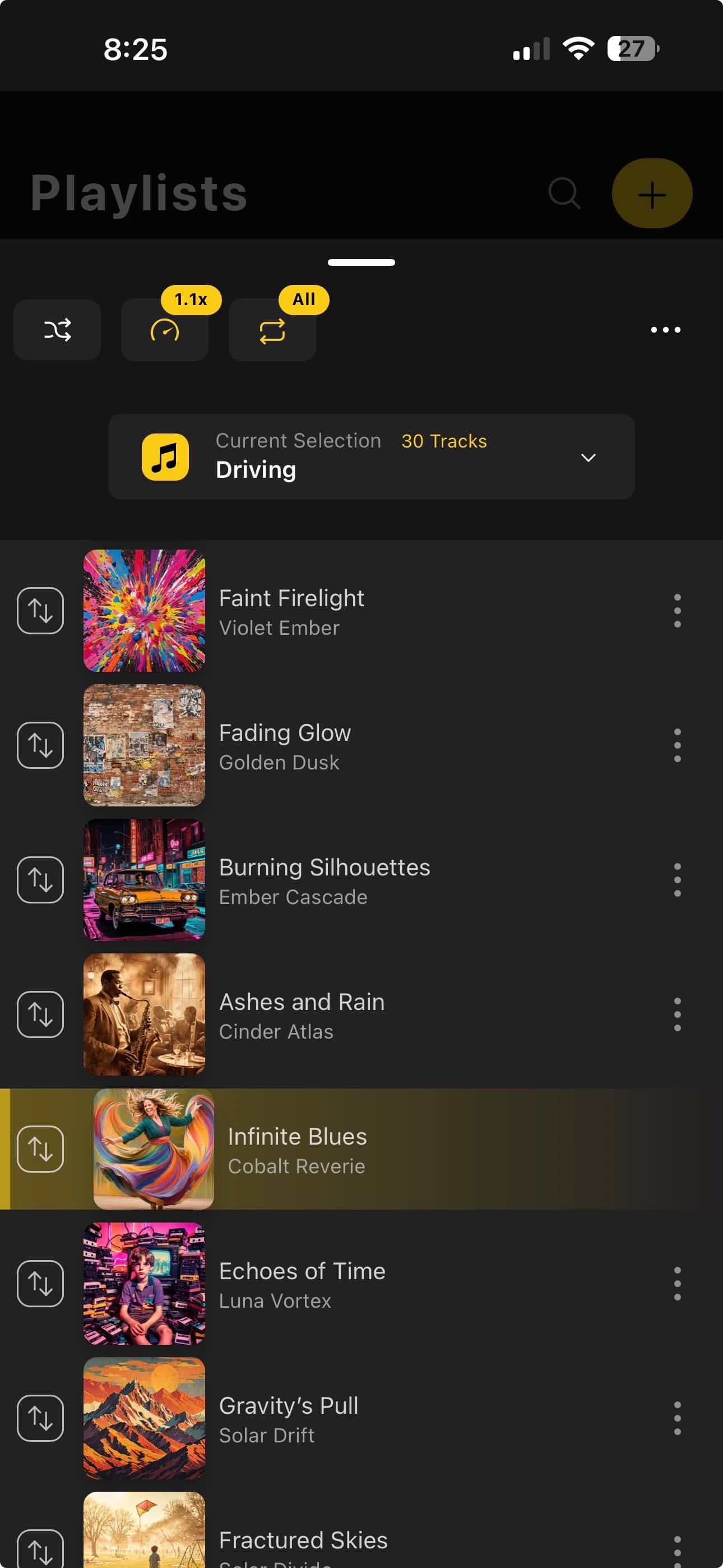Open more options for Faint Firelight
The height and width of the screenshot is (1568, 723).
click(676, 611)
